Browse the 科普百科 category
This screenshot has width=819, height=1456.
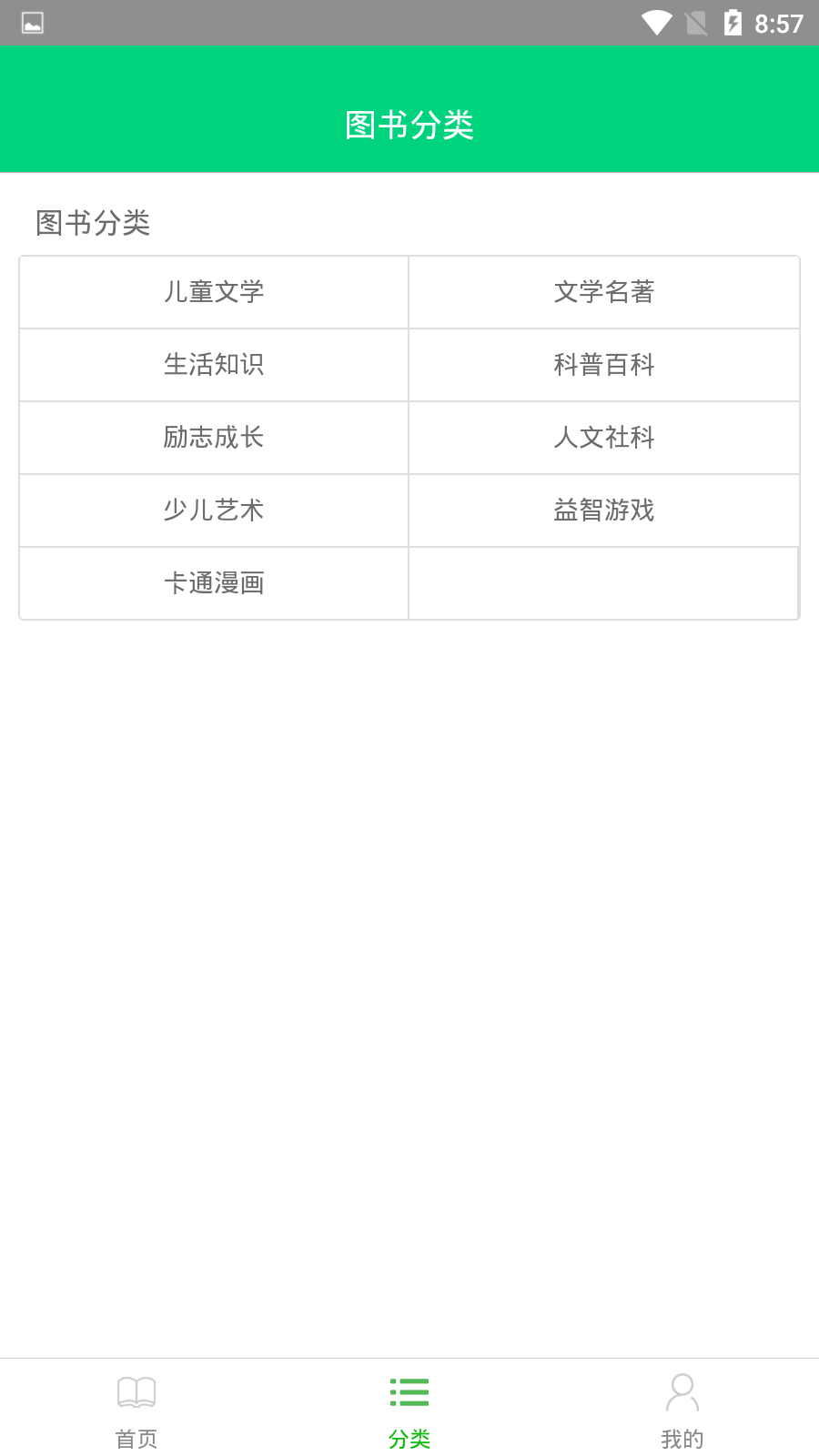click(x=604, y=365)
